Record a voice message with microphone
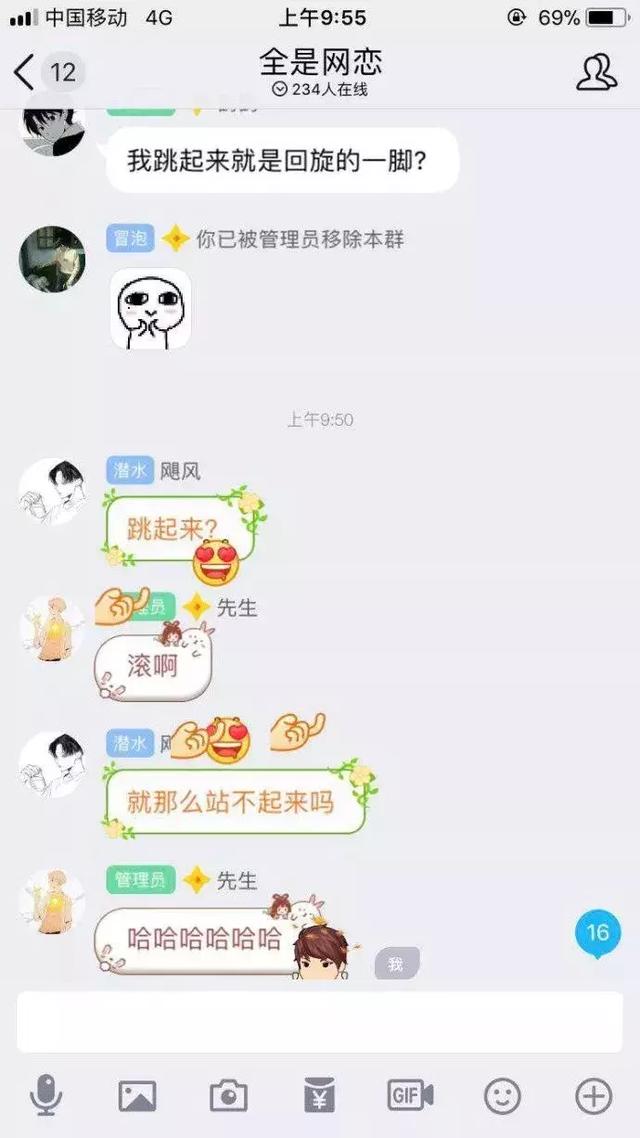The width and height of the screenshot is (640, 1138). click(45, 1096)
